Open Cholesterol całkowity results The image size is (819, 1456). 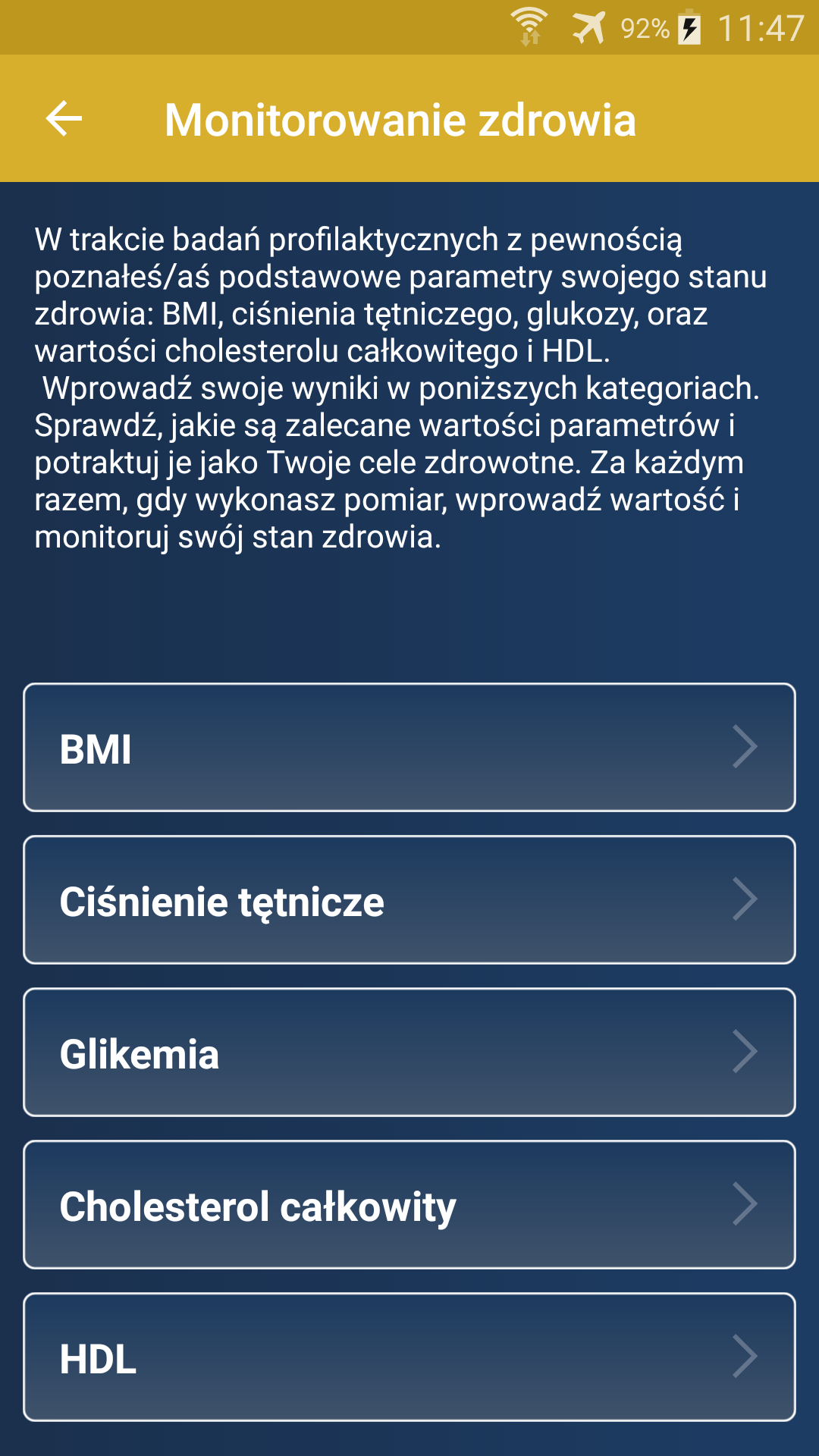point(409,1205)
